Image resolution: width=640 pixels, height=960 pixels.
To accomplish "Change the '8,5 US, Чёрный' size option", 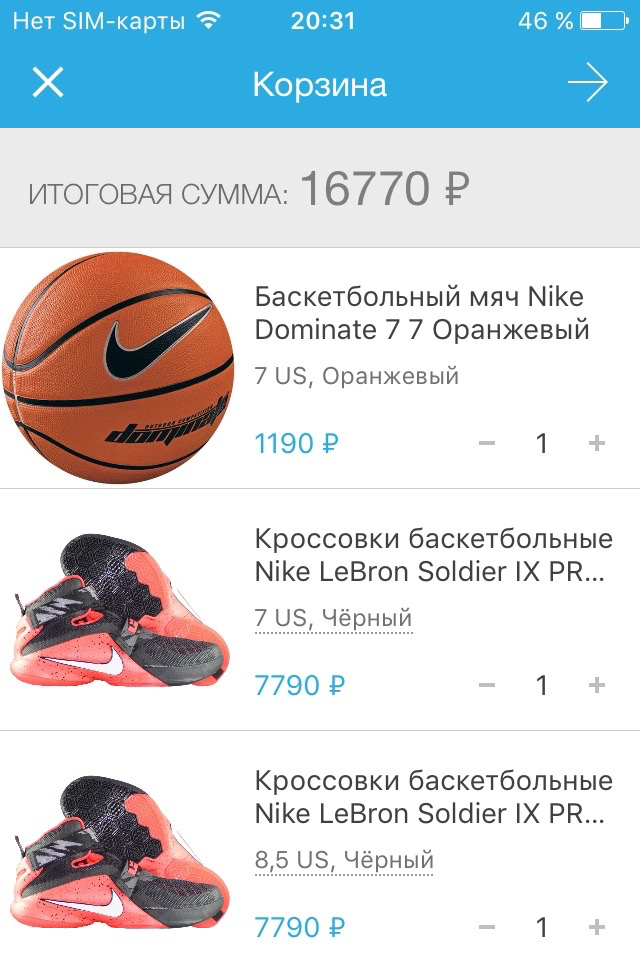I will coord(344,861).
